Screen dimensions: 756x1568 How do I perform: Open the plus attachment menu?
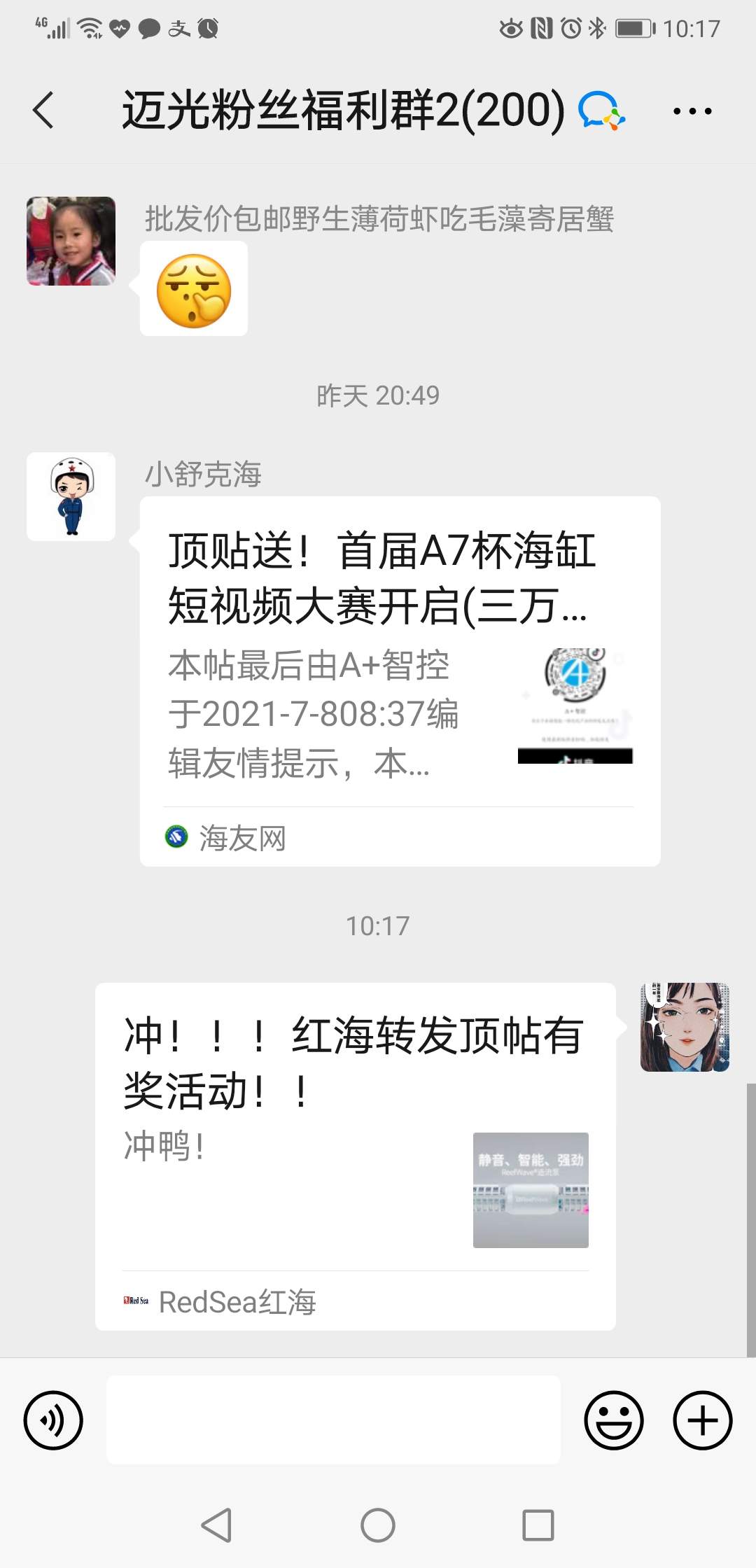pyautogui.click(x=702, y=1420)
